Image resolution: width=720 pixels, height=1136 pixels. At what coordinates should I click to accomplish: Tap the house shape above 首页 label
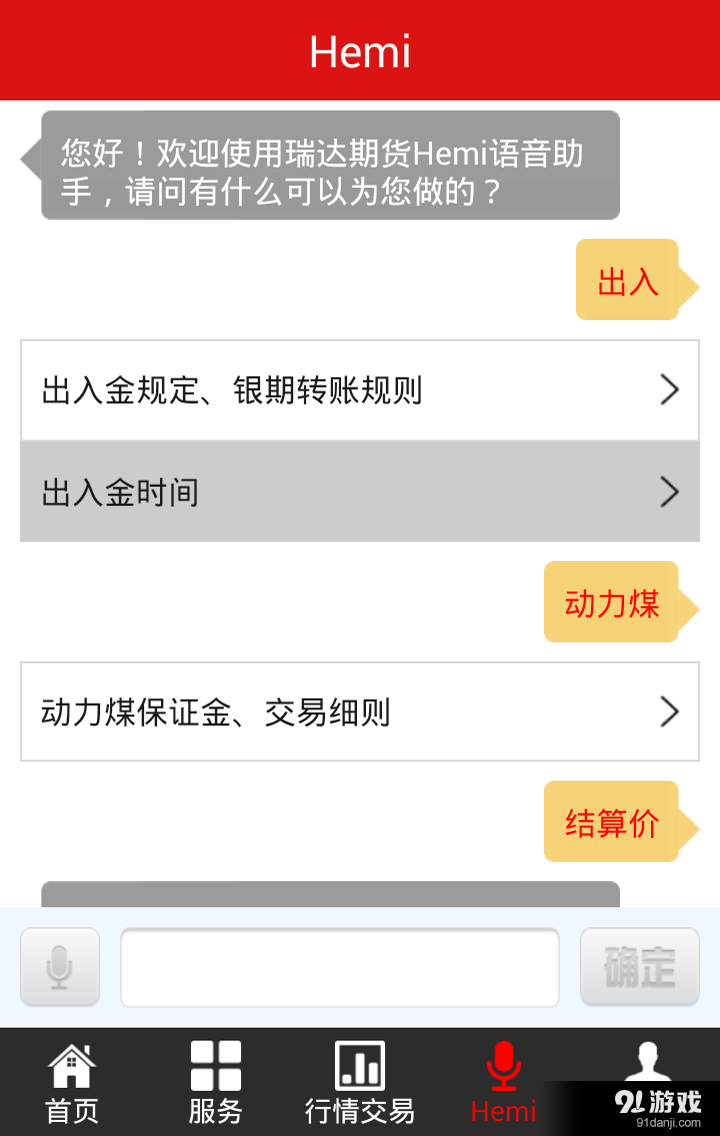tap(71, 1065)
